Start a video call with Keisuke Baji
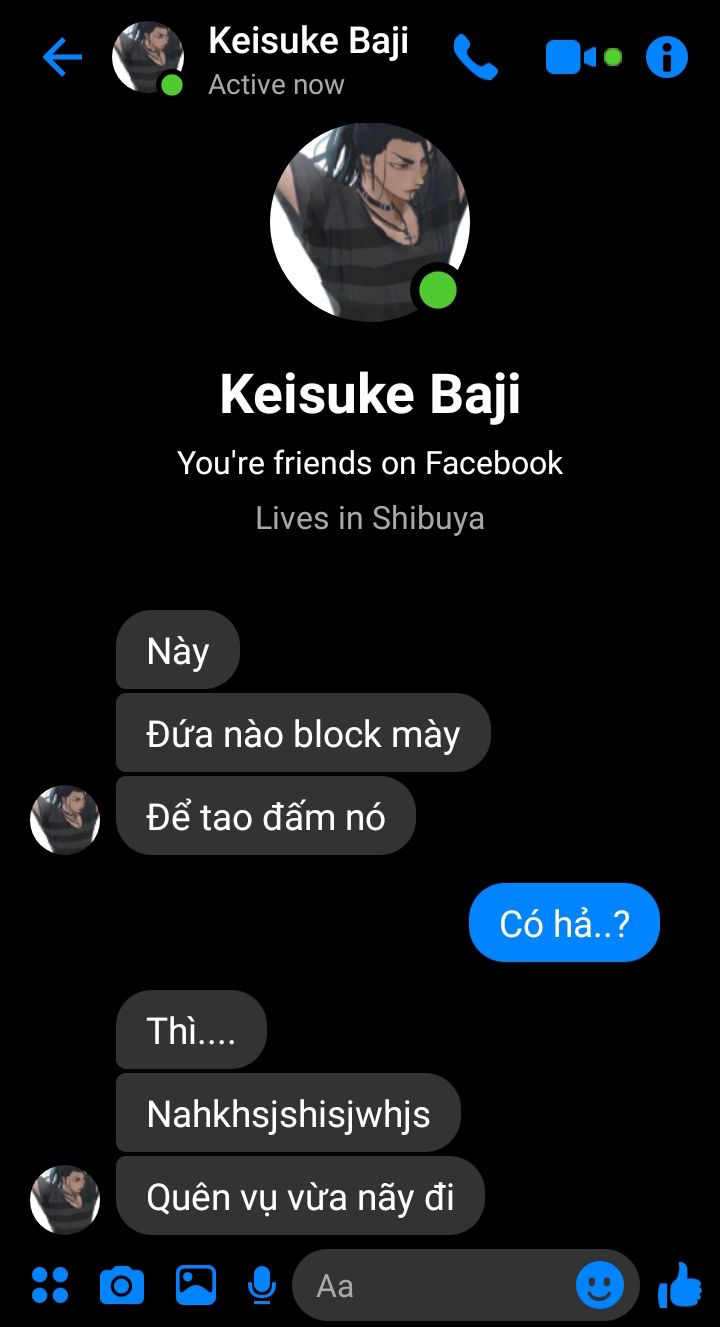The image size is (720, 1327). tap(571, 57)
